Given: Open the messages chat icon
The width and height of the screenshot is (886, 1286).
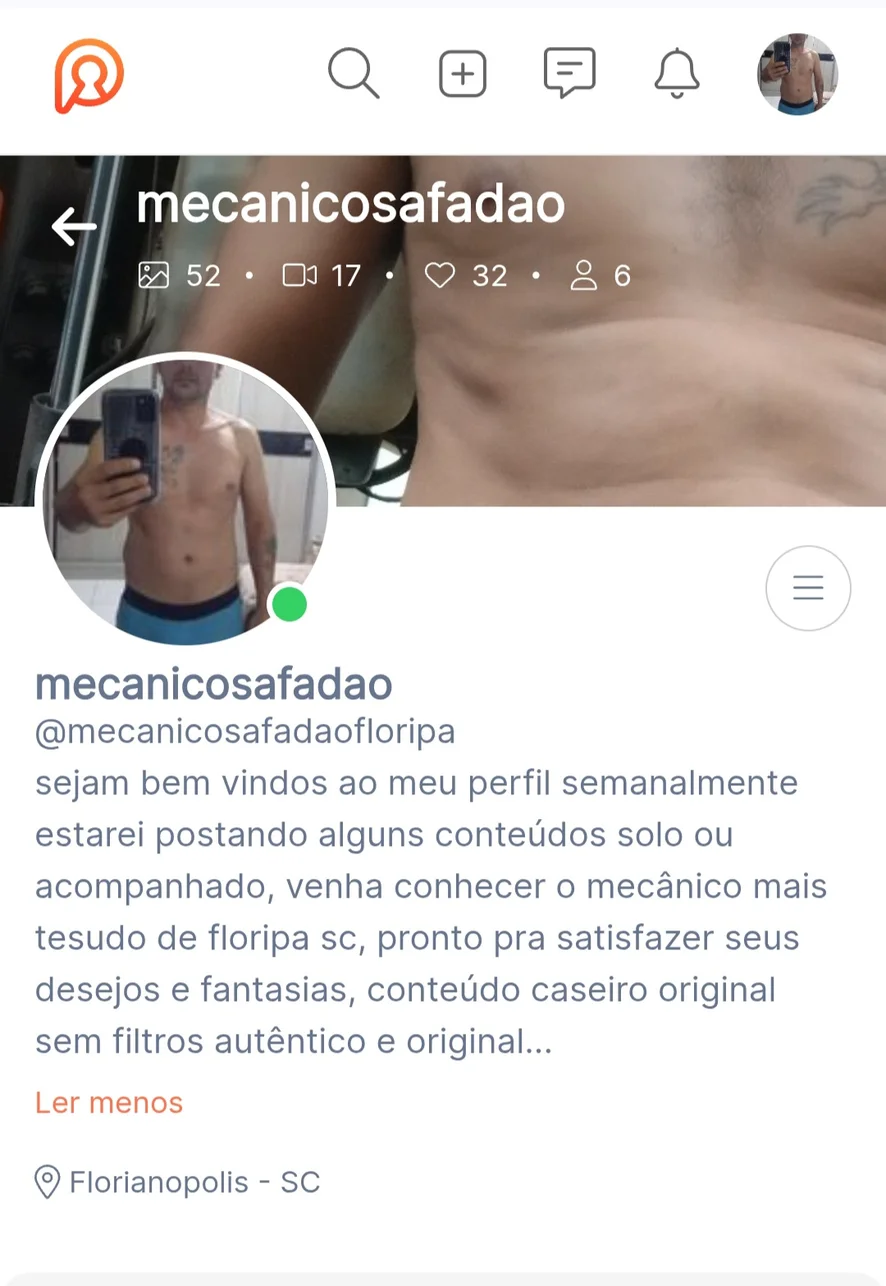Looking at the screenshot, I should (x=569, y=74).
